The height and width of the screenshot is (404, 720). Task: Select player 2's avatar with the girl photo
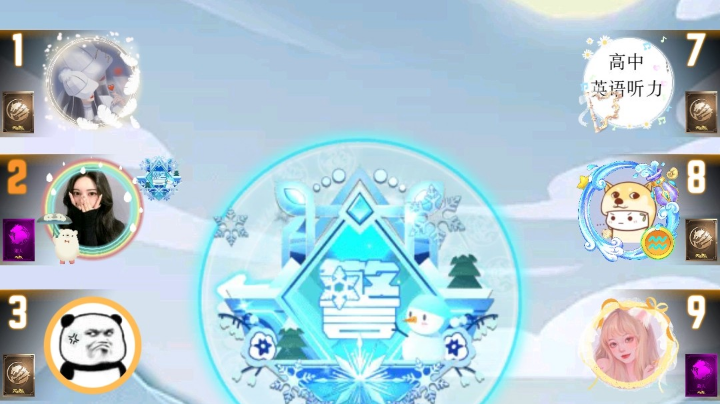(x=87, y=207)
